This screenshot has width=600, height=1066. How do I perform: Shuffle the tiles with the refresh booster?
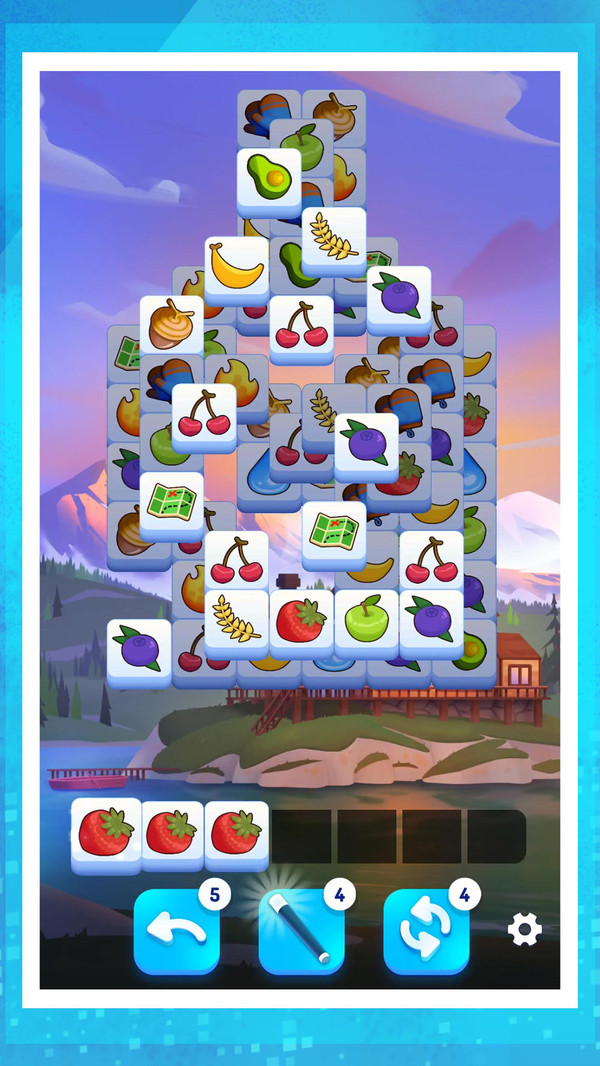point(426,929)
